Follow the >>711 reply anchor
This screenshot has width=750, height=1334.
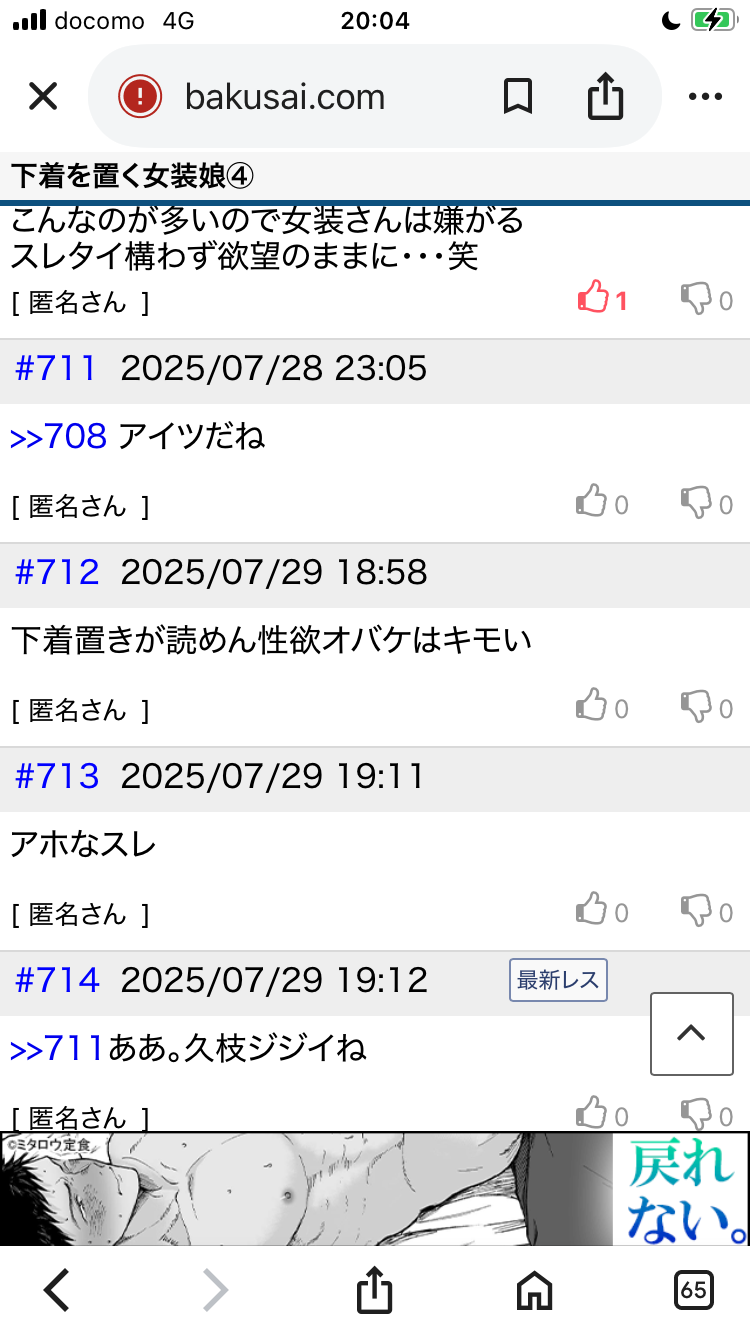[57, 1049]
